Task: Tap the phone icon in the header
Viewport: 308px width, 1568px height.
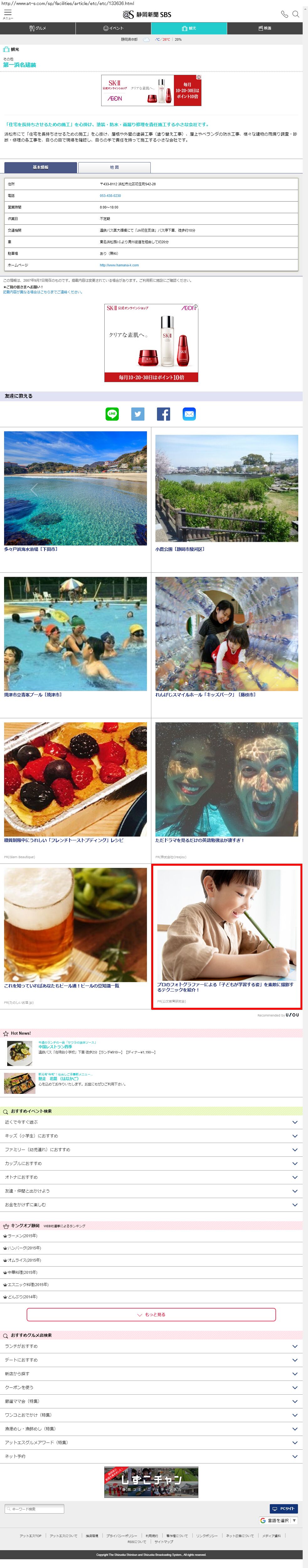Action: 284,14
